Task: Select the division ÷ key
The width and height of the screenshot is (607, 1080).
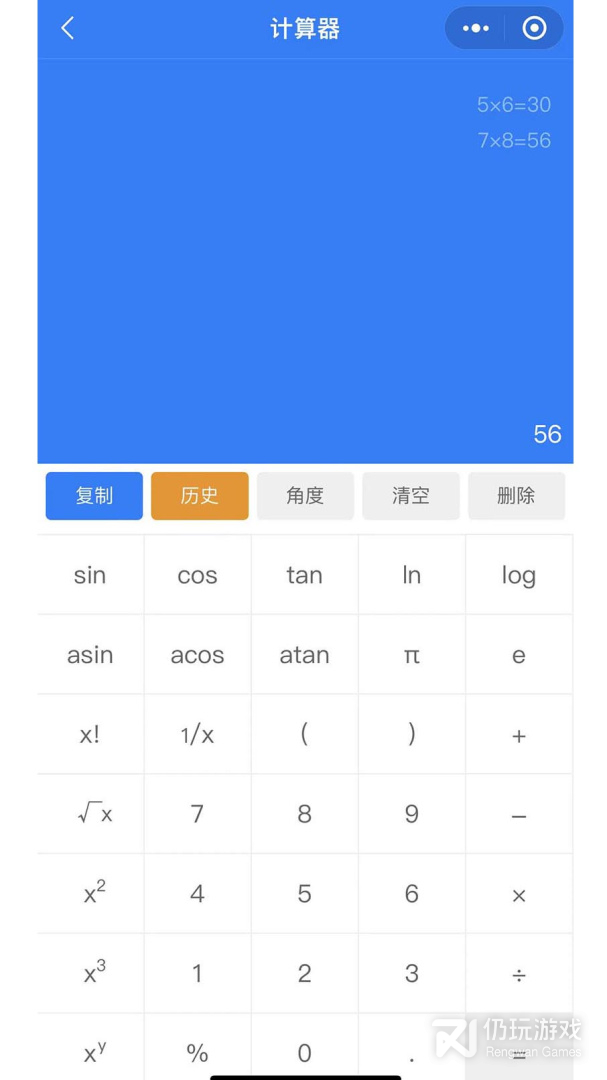Action: pos(519,974)
